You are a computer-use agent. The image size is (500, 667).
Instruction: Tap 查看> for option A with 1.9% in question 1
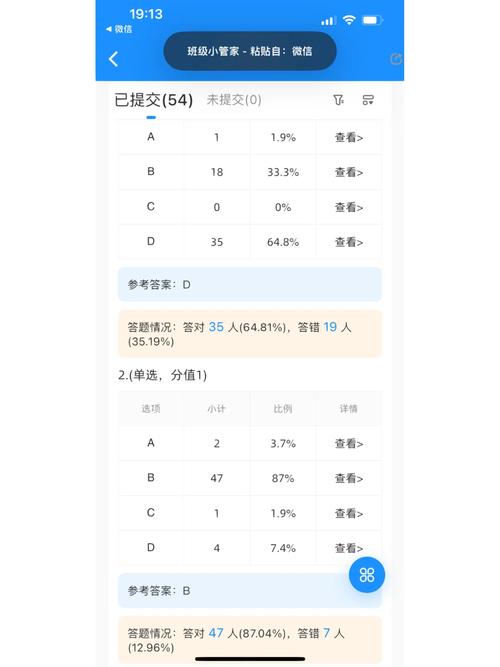pos(349,137)
